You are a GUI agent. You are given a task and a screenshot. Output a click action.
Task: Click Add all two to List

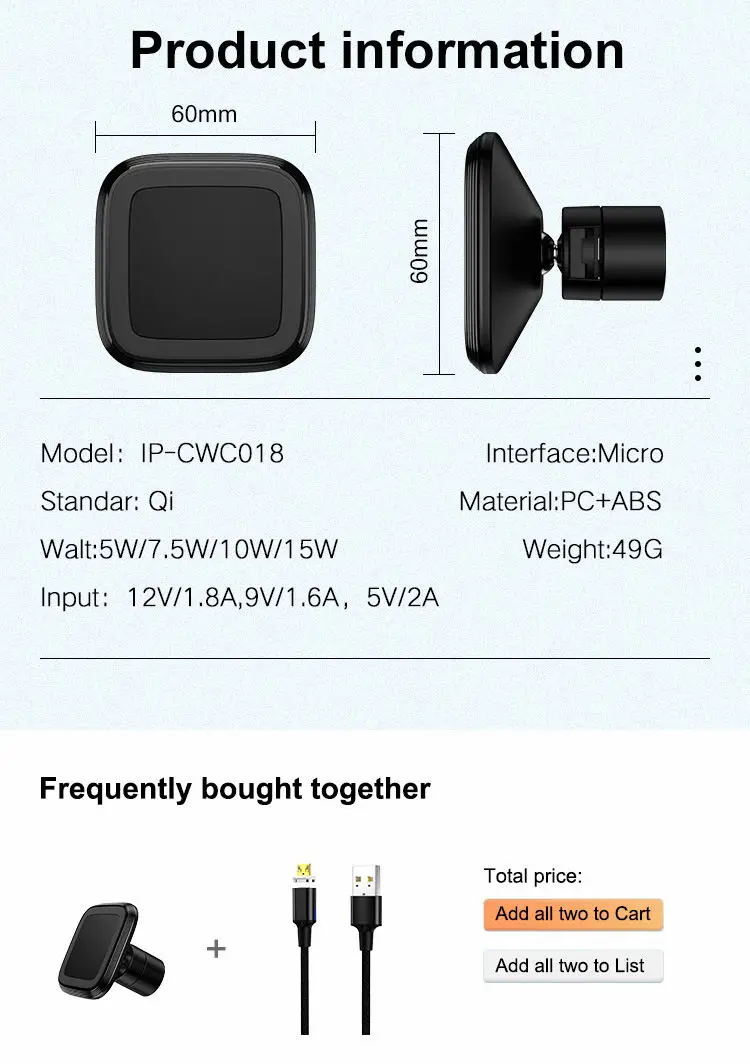572,965
